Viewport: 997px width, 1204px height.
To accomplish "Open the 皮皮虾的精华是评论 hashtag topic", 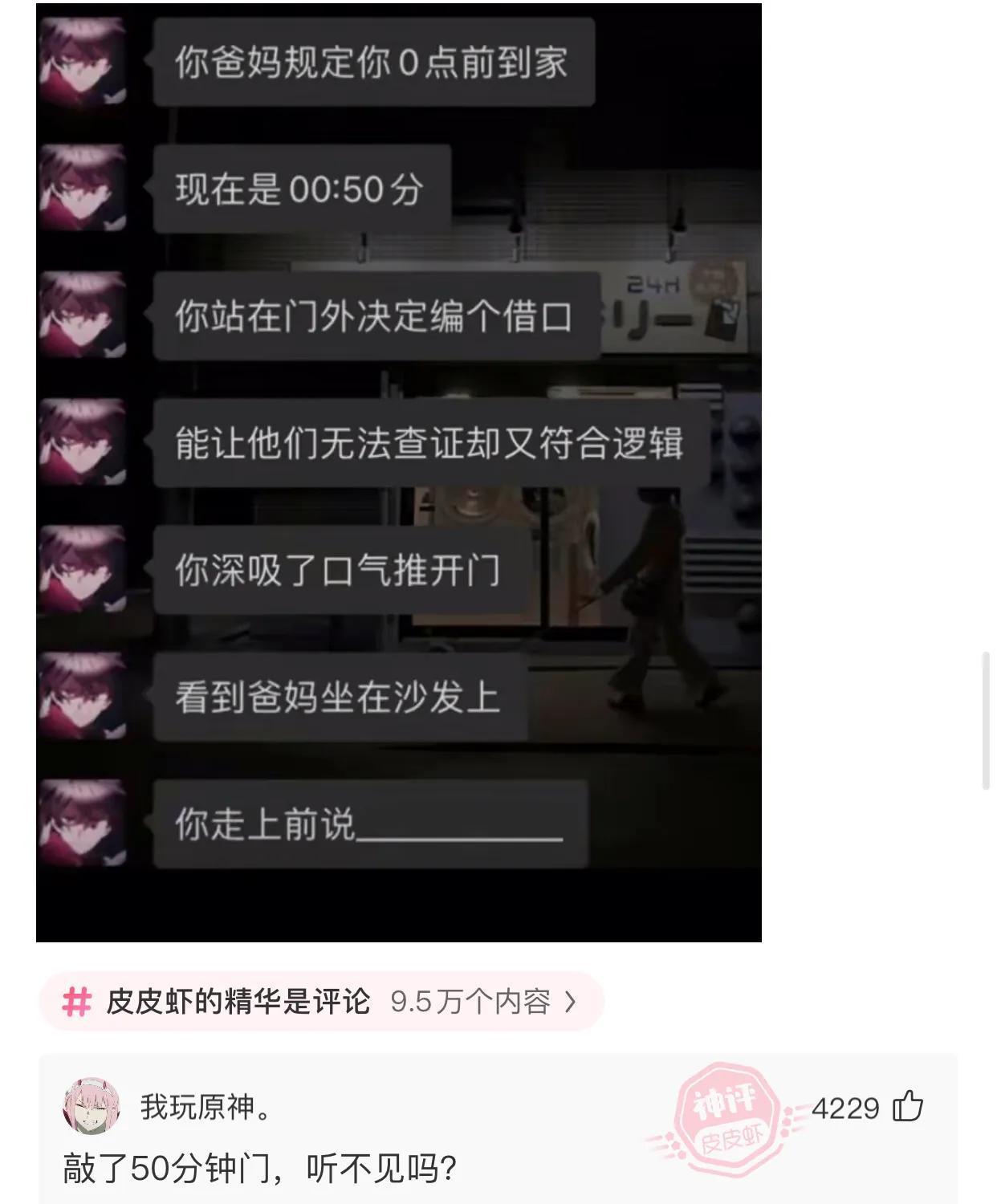I will (x=319, y=1001).
